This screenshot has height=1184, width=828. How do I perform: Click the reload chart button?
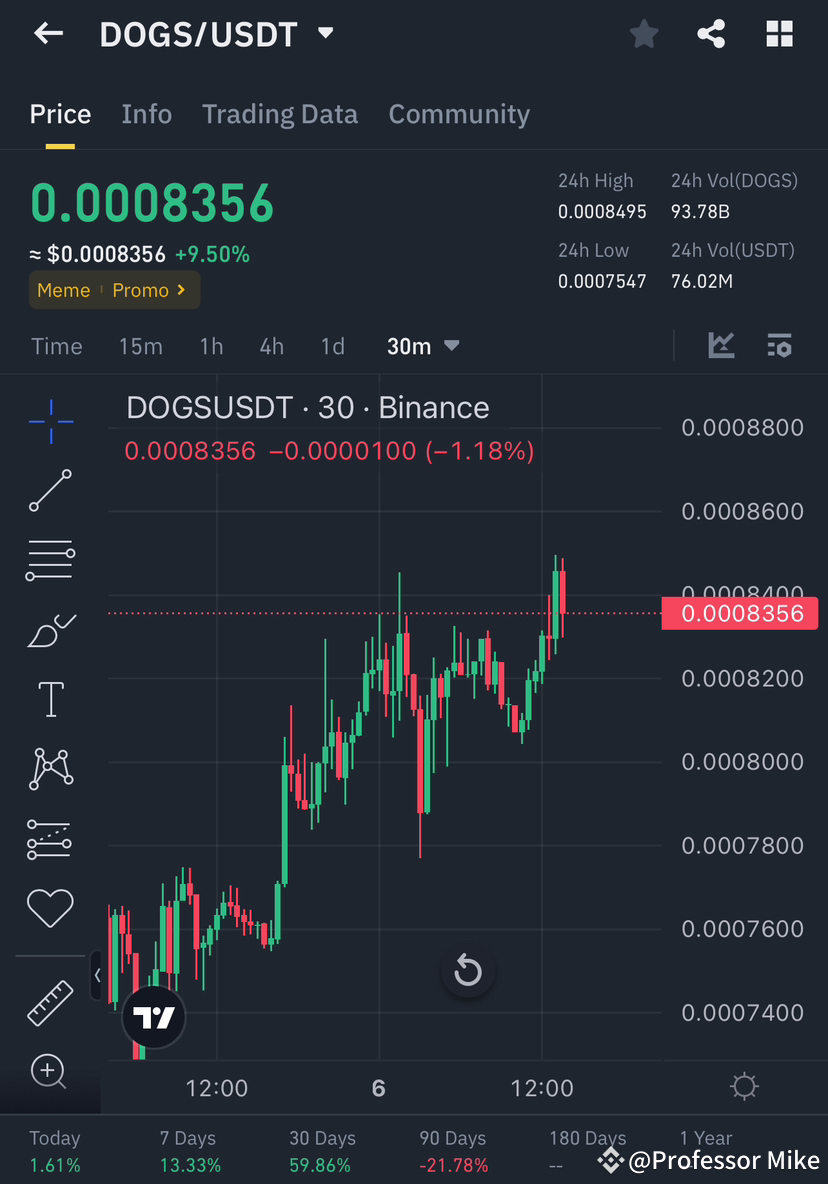coord(468,970)
